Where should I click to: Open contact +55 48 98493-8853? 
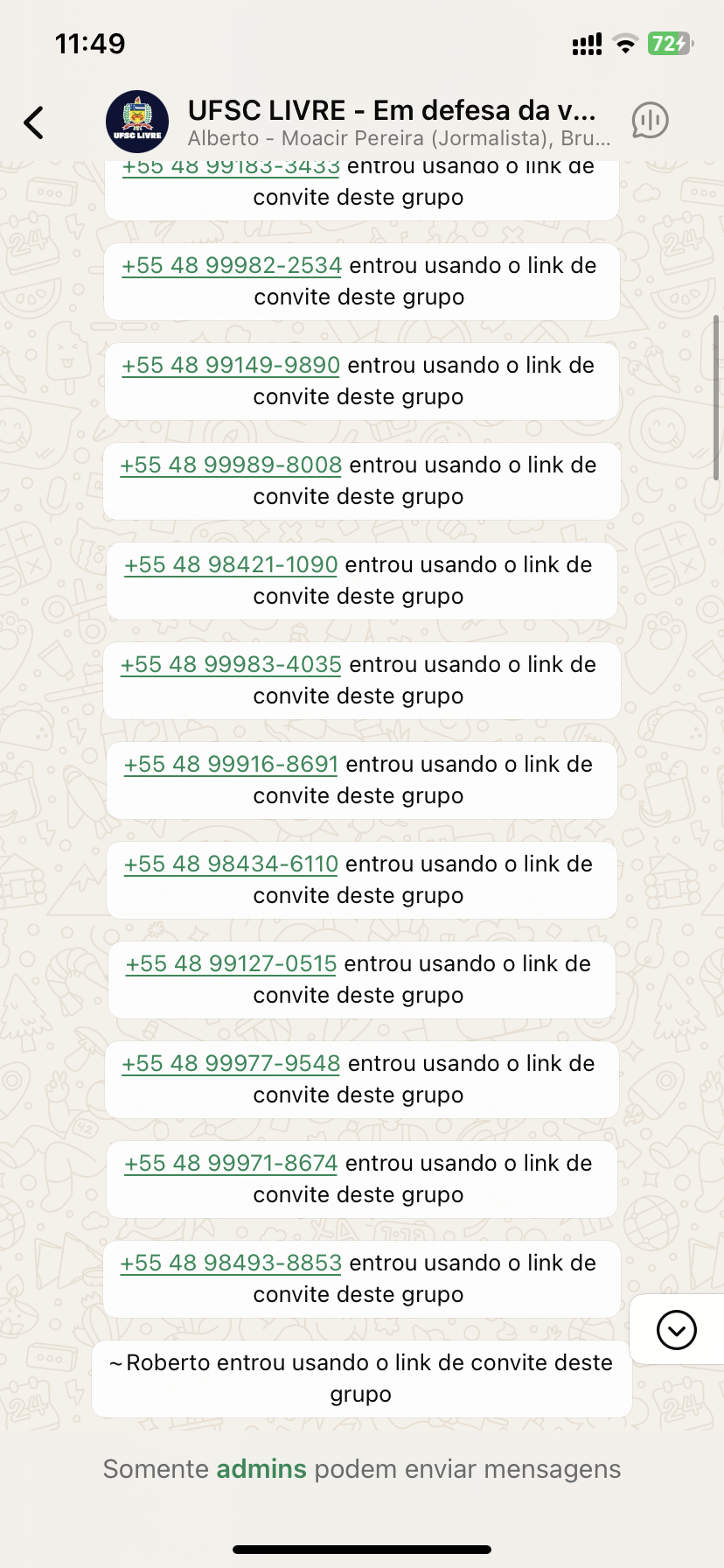tap(231, 1263)
